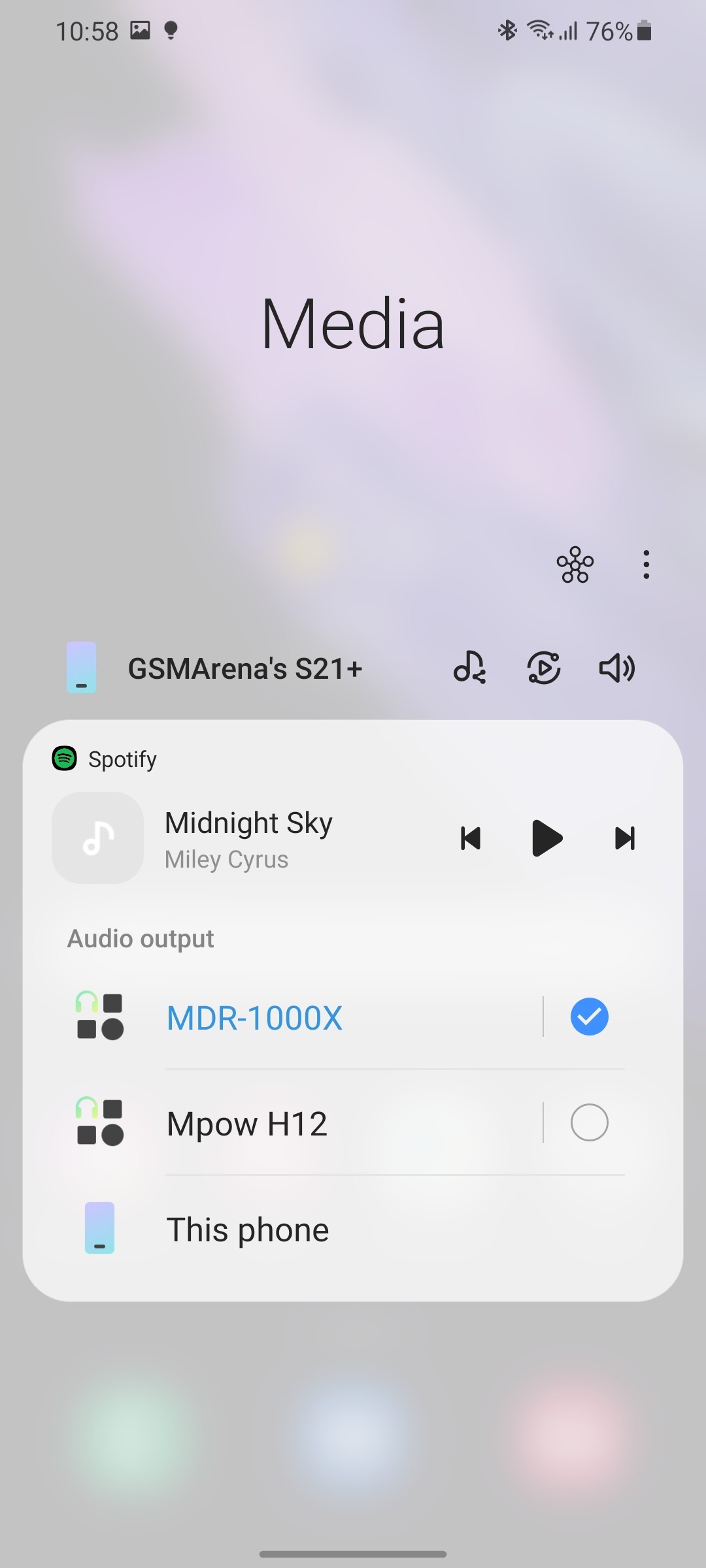Open the Music Share icon
This screenshot has height=1568, width=706.
tap(470, 668)
